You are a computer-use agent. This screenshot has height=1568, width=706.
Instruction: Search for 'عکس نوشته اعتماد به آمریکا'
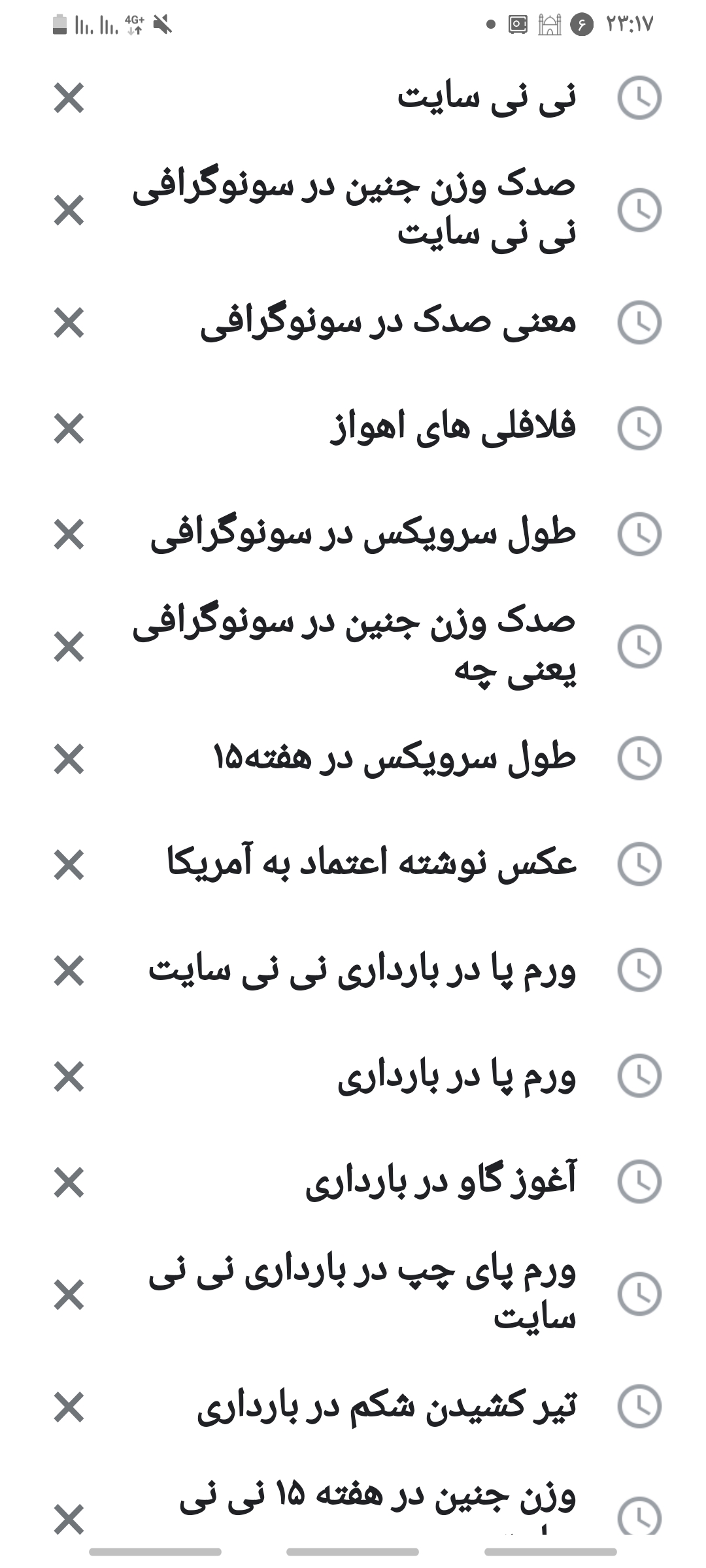(x=371, y=864)
